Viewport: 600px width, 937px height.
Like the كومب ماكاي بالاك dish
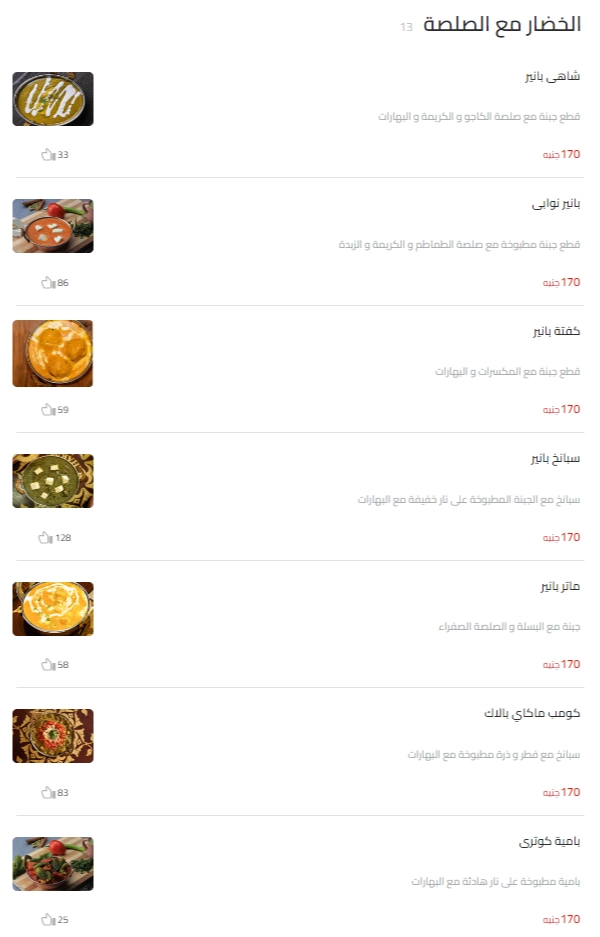(x=47, y=793)
